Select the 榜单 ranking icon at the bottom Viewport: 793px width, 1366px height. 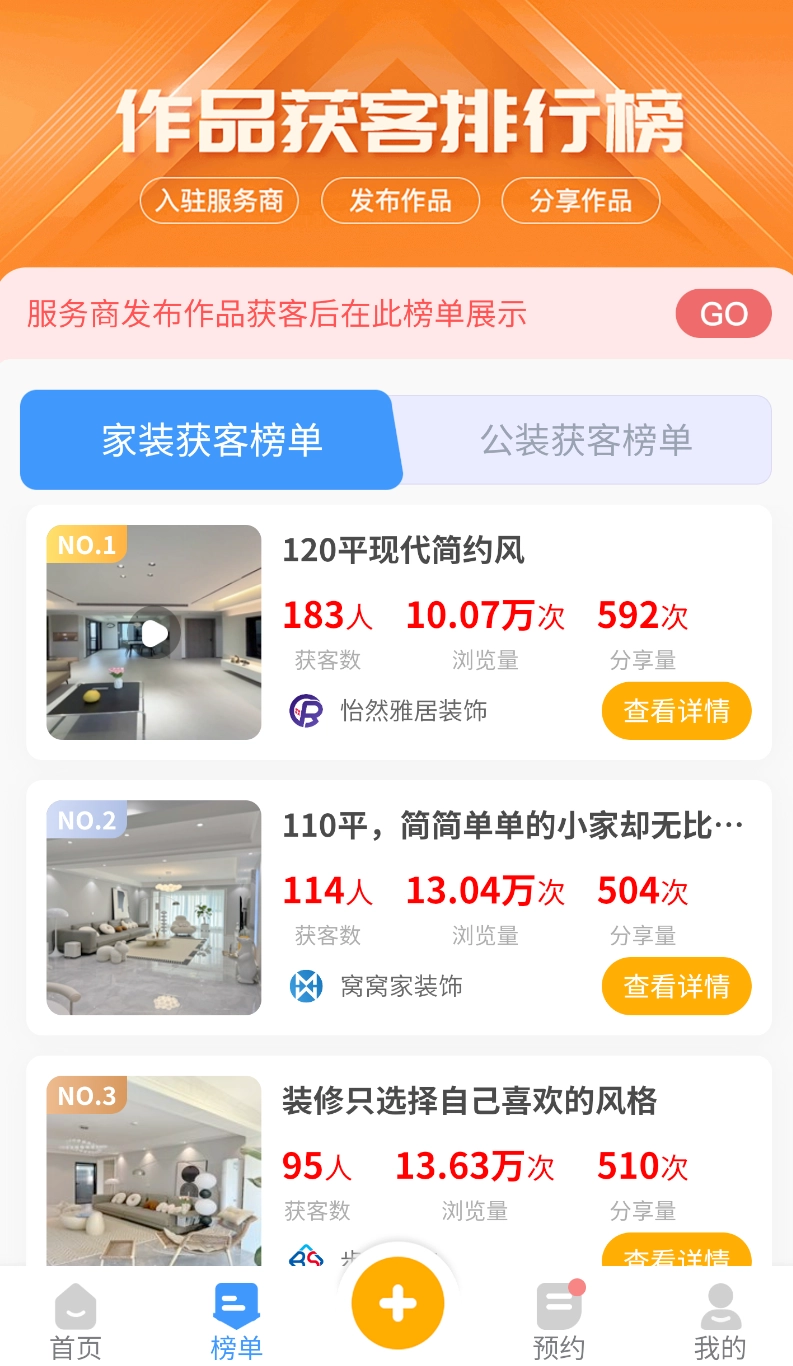pos(235,1305)
